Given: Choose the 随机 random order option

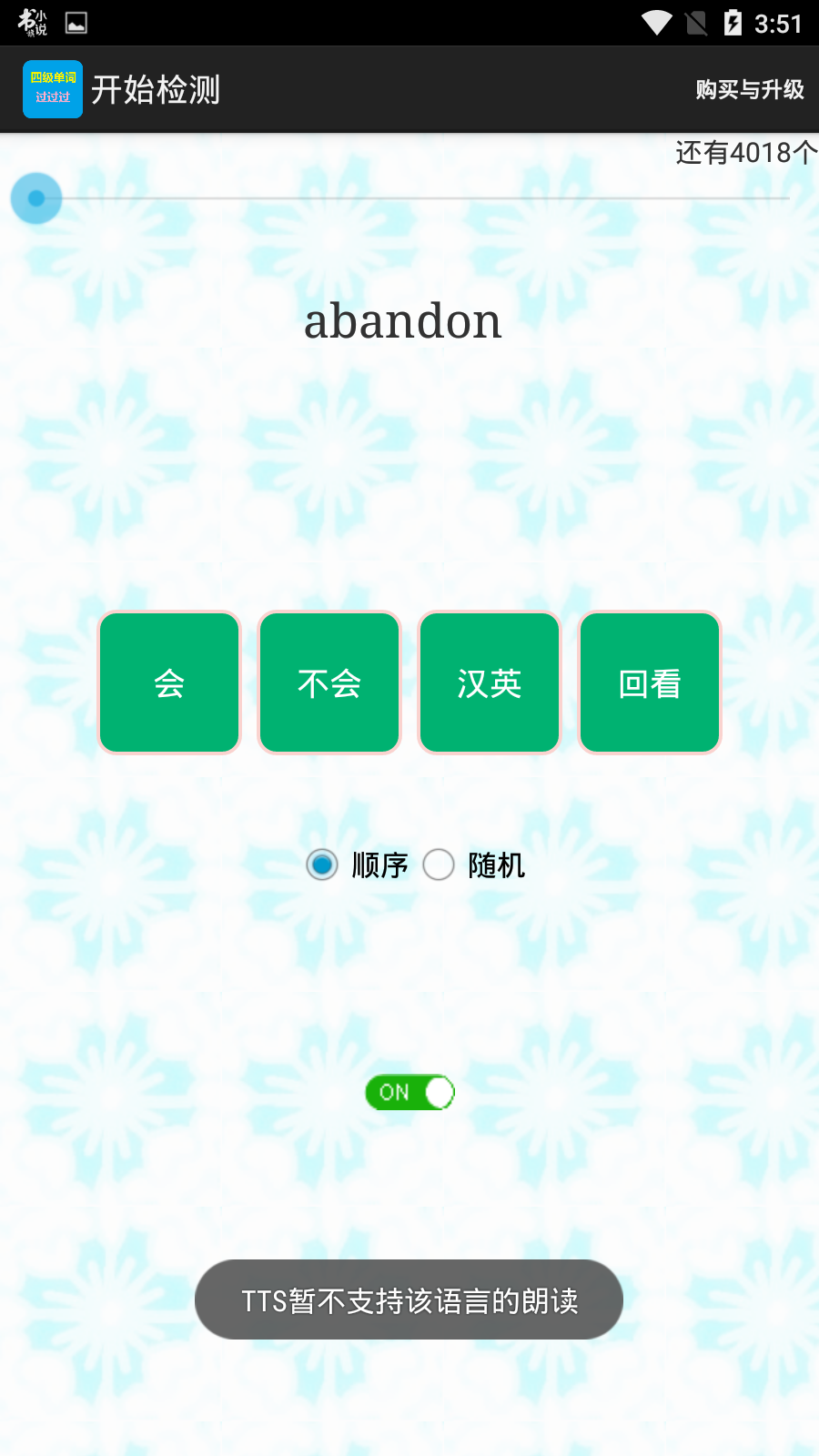Looking at the screenshot, I should click(x=439, y=864).
